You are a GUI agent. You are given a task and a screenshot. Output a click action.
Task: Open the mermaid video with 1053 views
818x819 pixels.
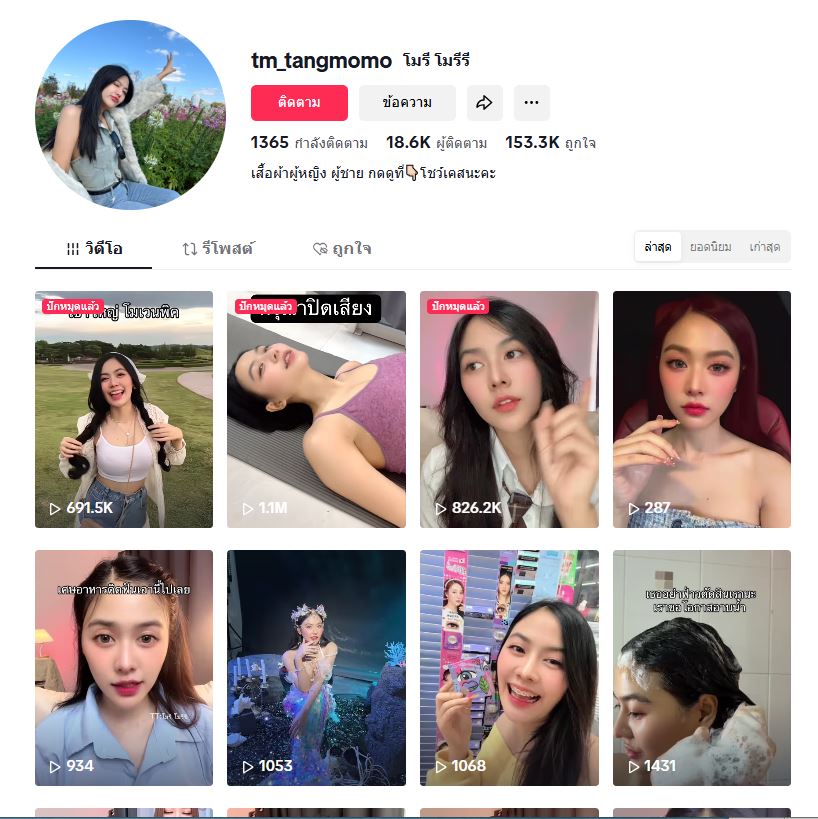pos(316,668)
